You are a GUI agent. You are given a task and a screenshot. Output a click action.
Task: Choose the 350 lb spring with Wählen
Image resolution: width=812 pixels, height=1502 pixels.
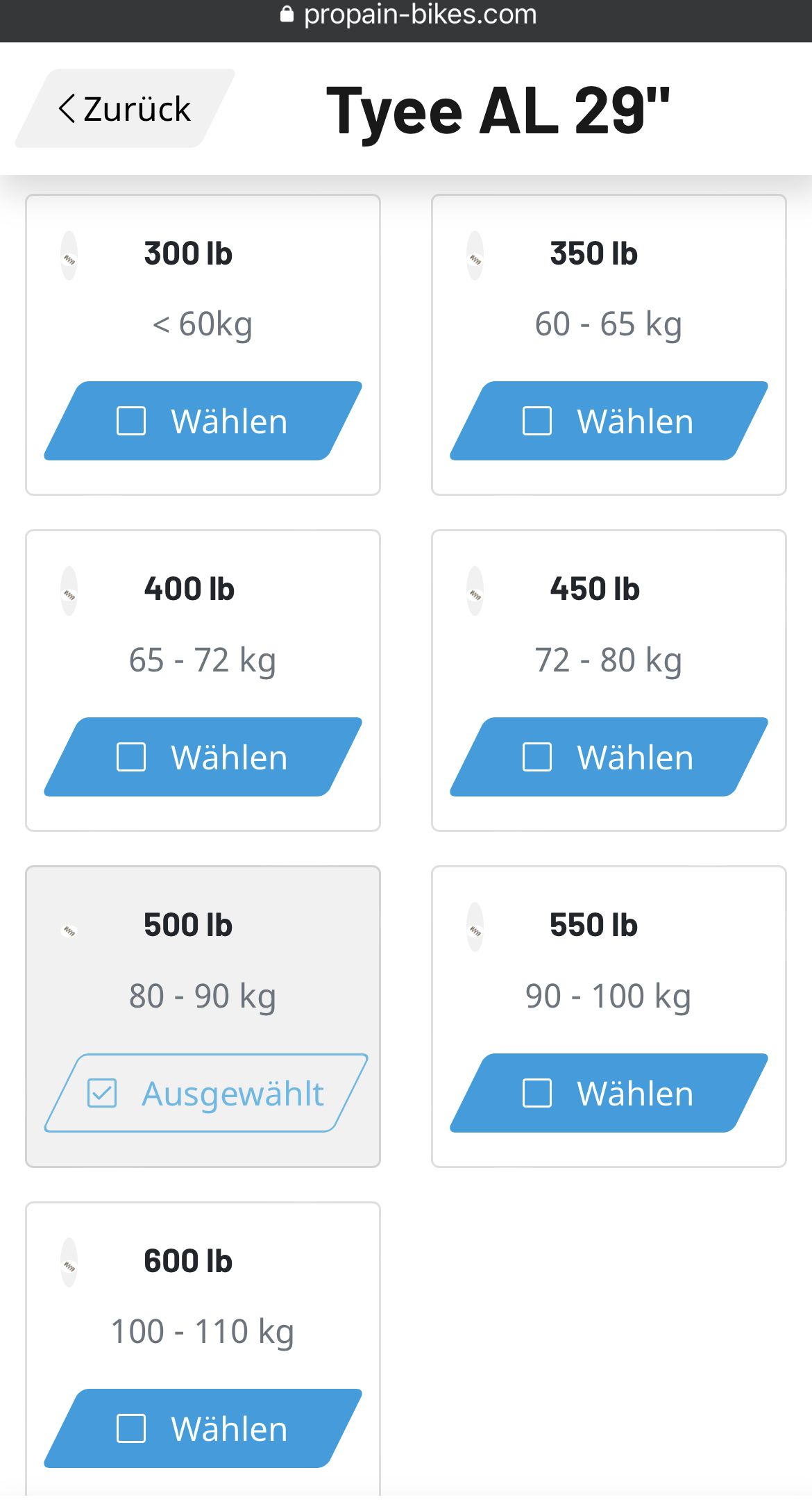tap(609, 421)
